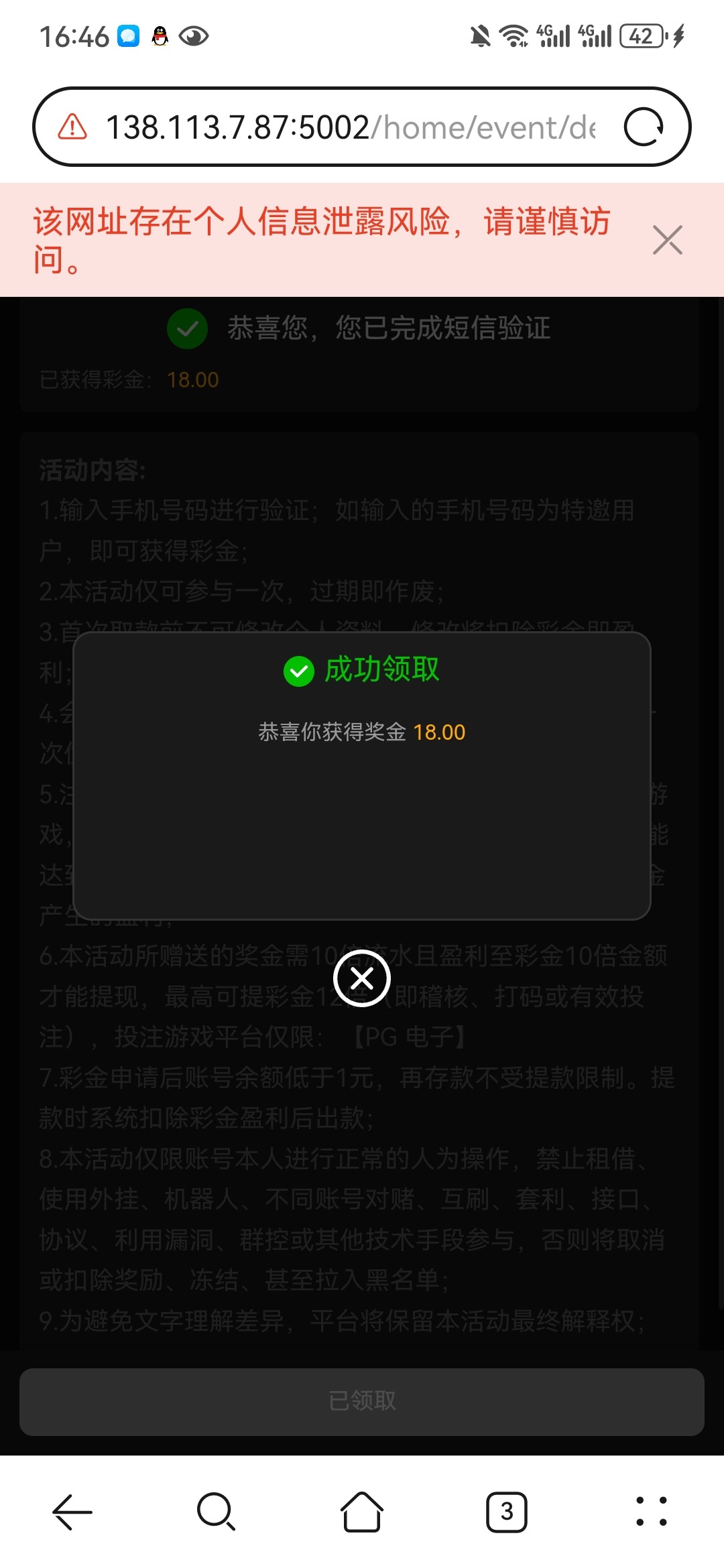The height and width of the screenshot is (1568, 724).
Task: Tap the insecure site warning icon
Action: coord(72,127)
